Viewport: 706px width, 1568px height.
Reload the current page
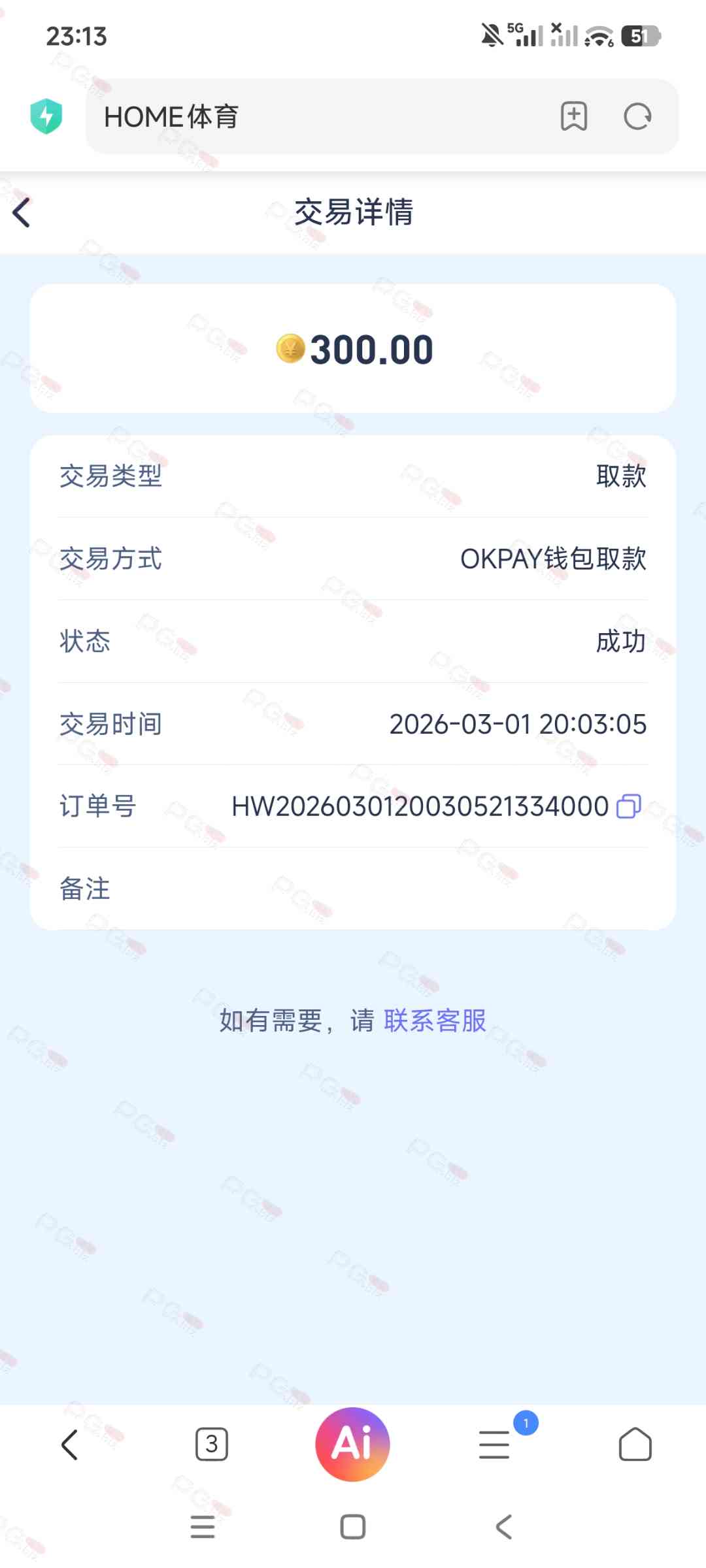pyautogui.click(x=637, y=117)
